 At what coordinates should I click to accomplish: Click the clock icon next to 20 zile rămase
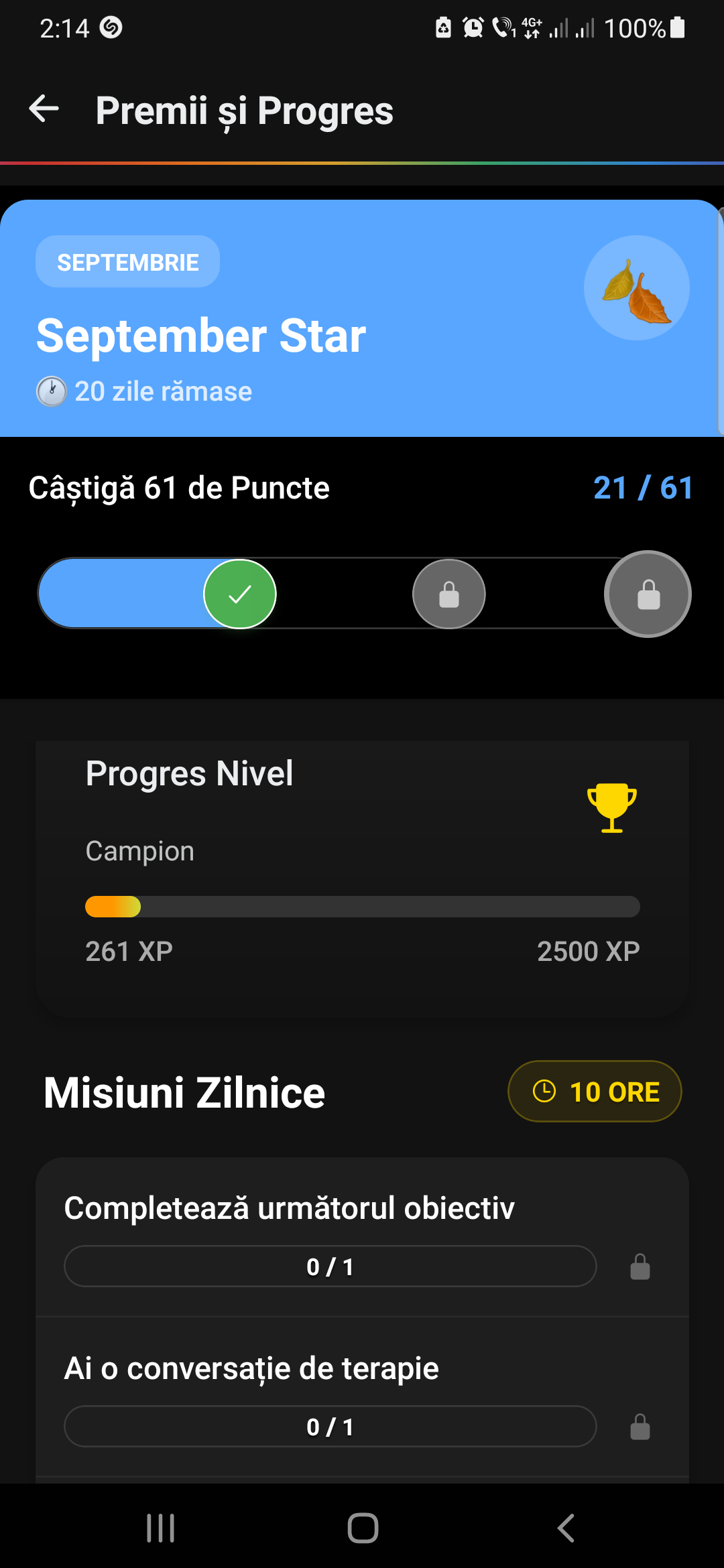tap(51, 391)
